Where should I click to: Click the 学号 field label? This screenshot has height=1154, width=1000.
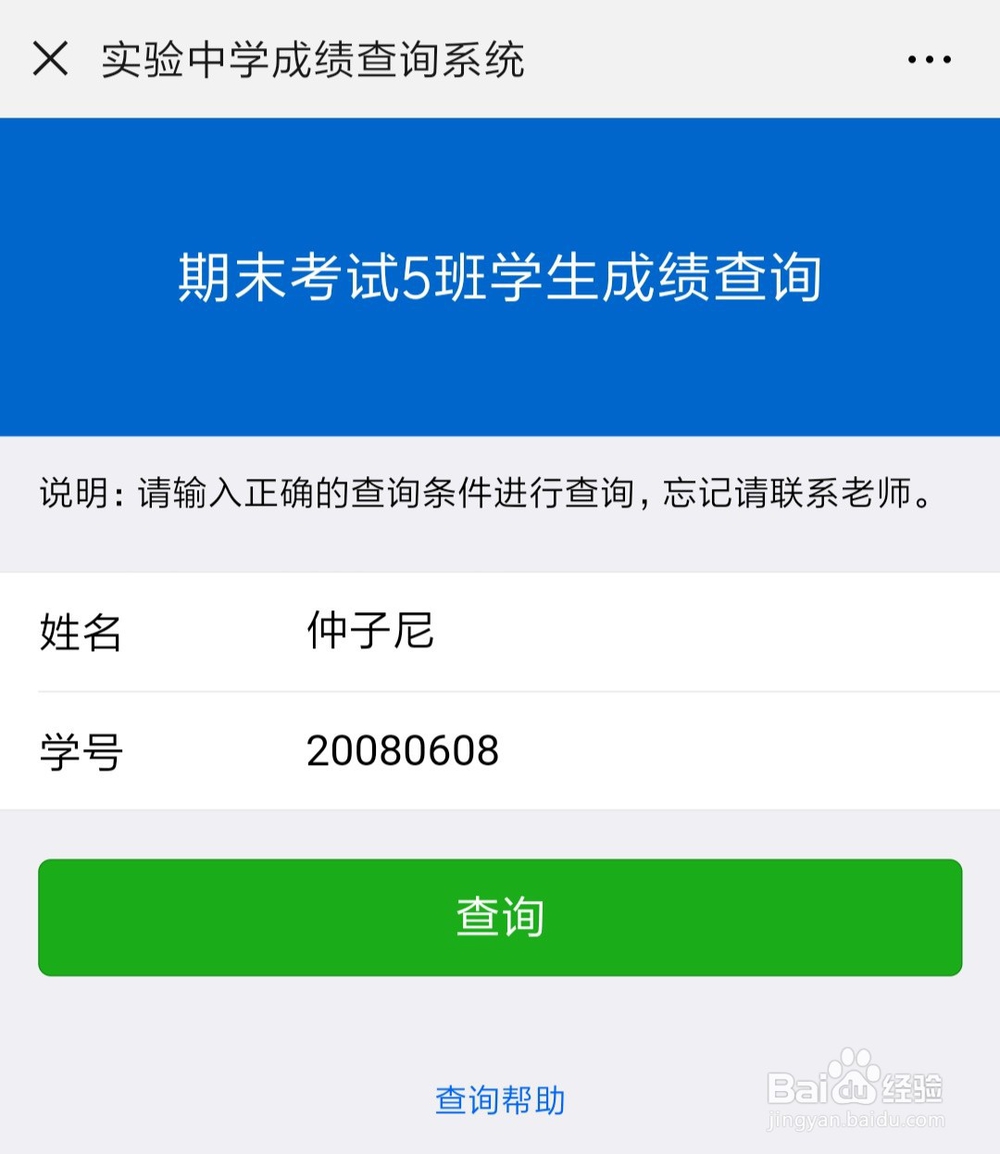coord(79,750)
